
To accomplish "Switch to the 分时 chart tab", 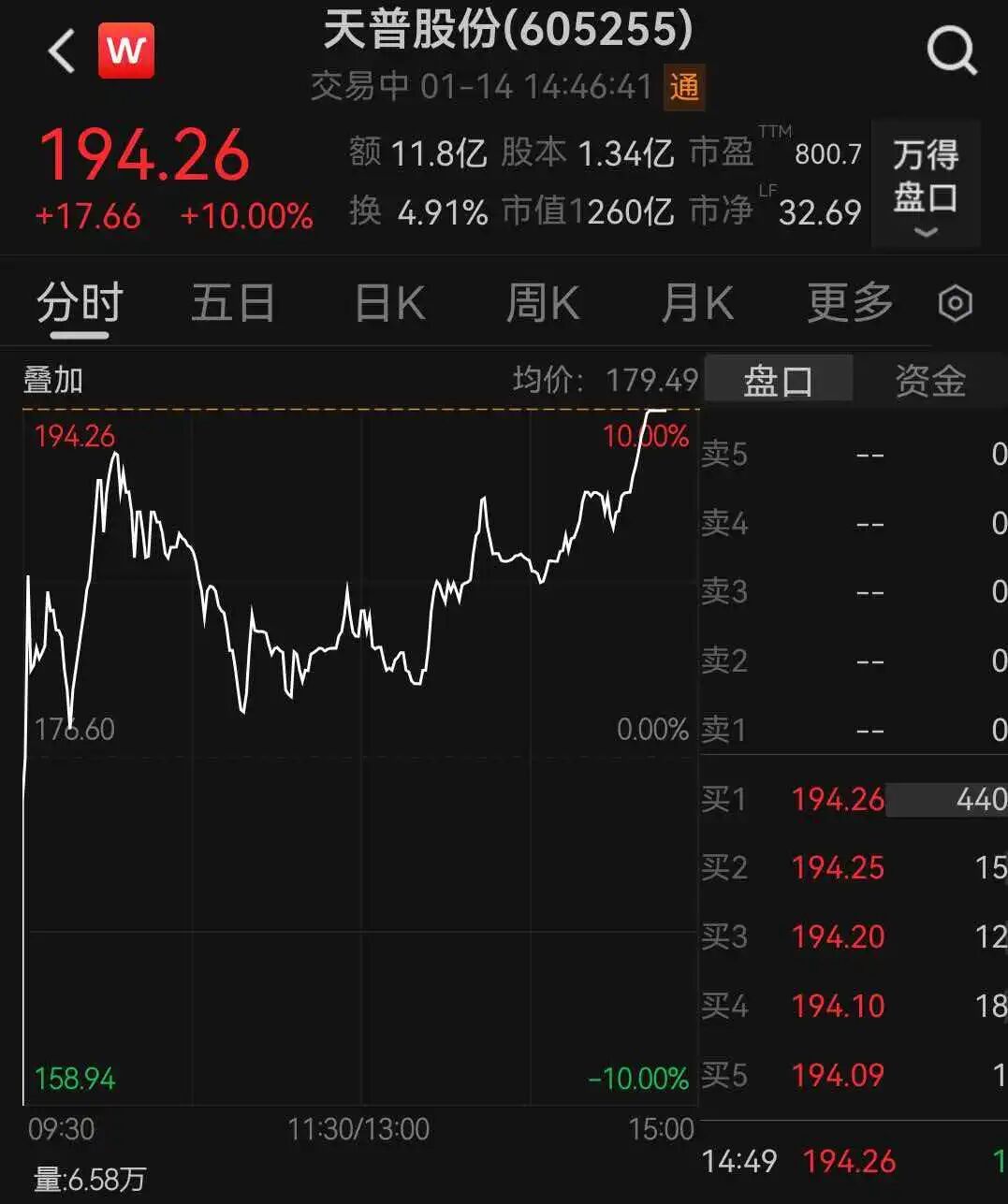I will coord(80,303).
